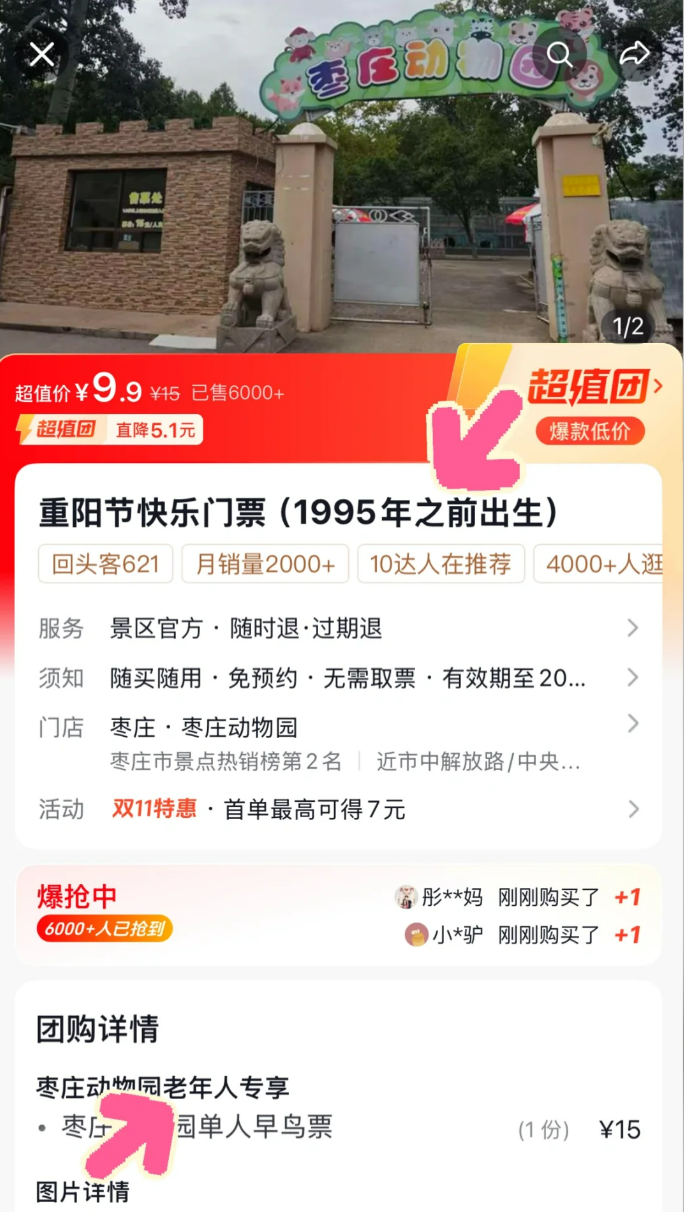
Task: Tap the 月销量2000+ tag chip
Action: click(x=265, y=564)
